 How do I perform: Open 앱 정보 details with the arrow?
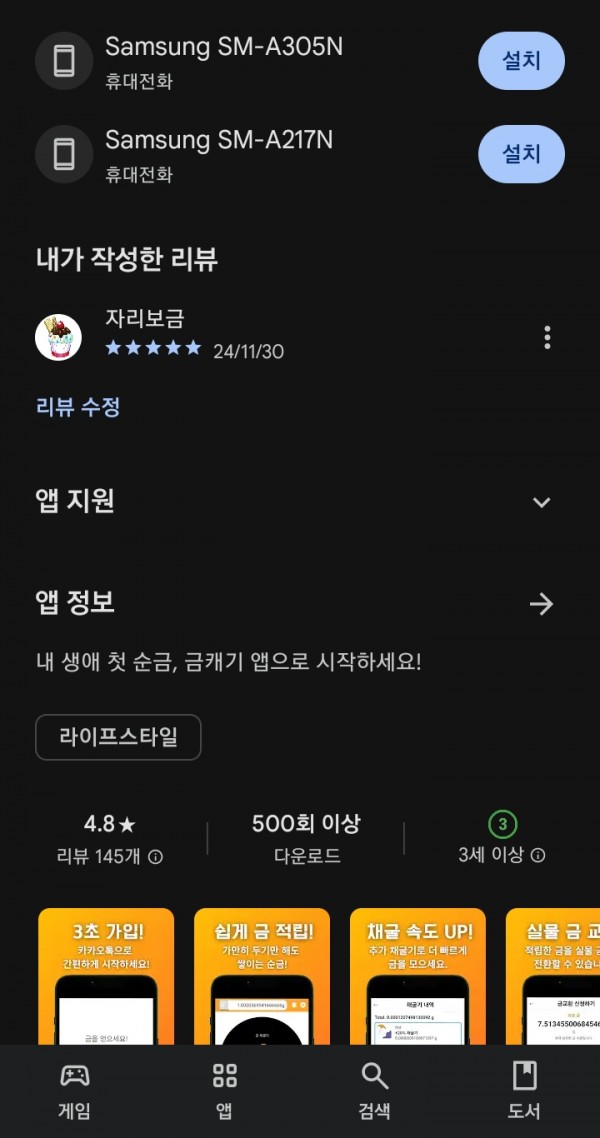click(x=541, y=604)
